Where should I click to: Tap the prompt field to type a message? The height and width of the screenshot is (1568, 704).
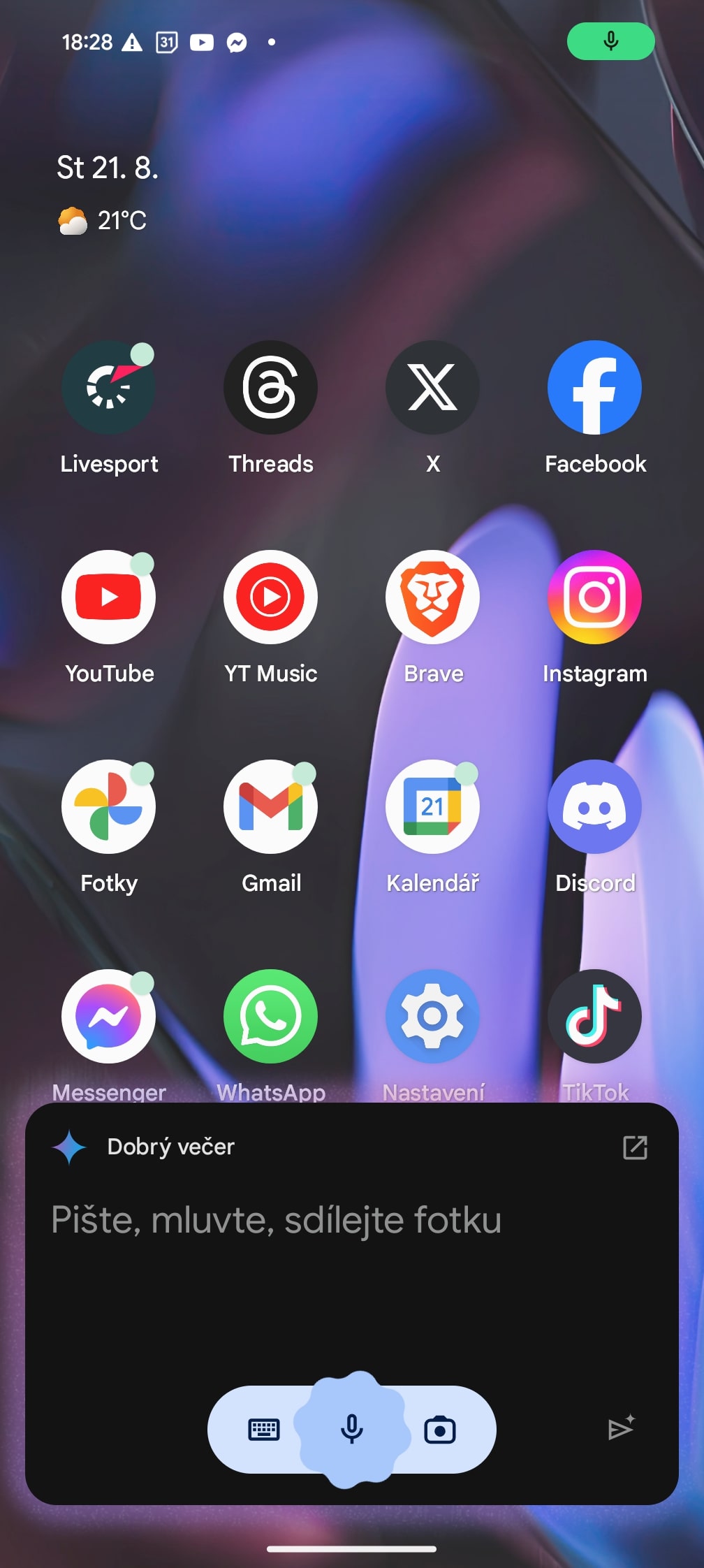(x=277, y=1220)
